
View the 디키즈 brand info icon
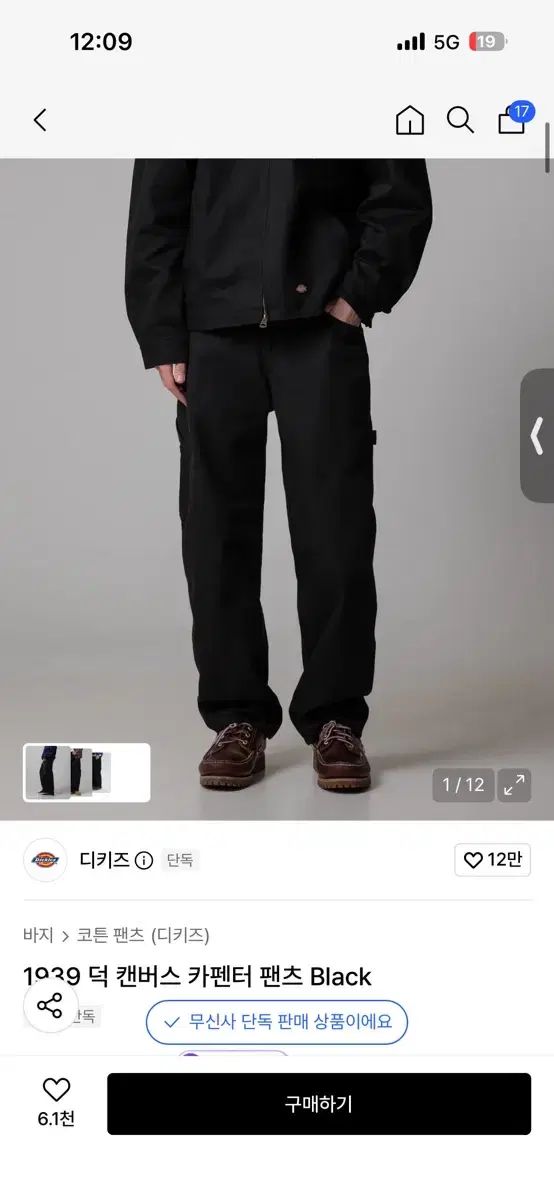(x=144, y=860)
